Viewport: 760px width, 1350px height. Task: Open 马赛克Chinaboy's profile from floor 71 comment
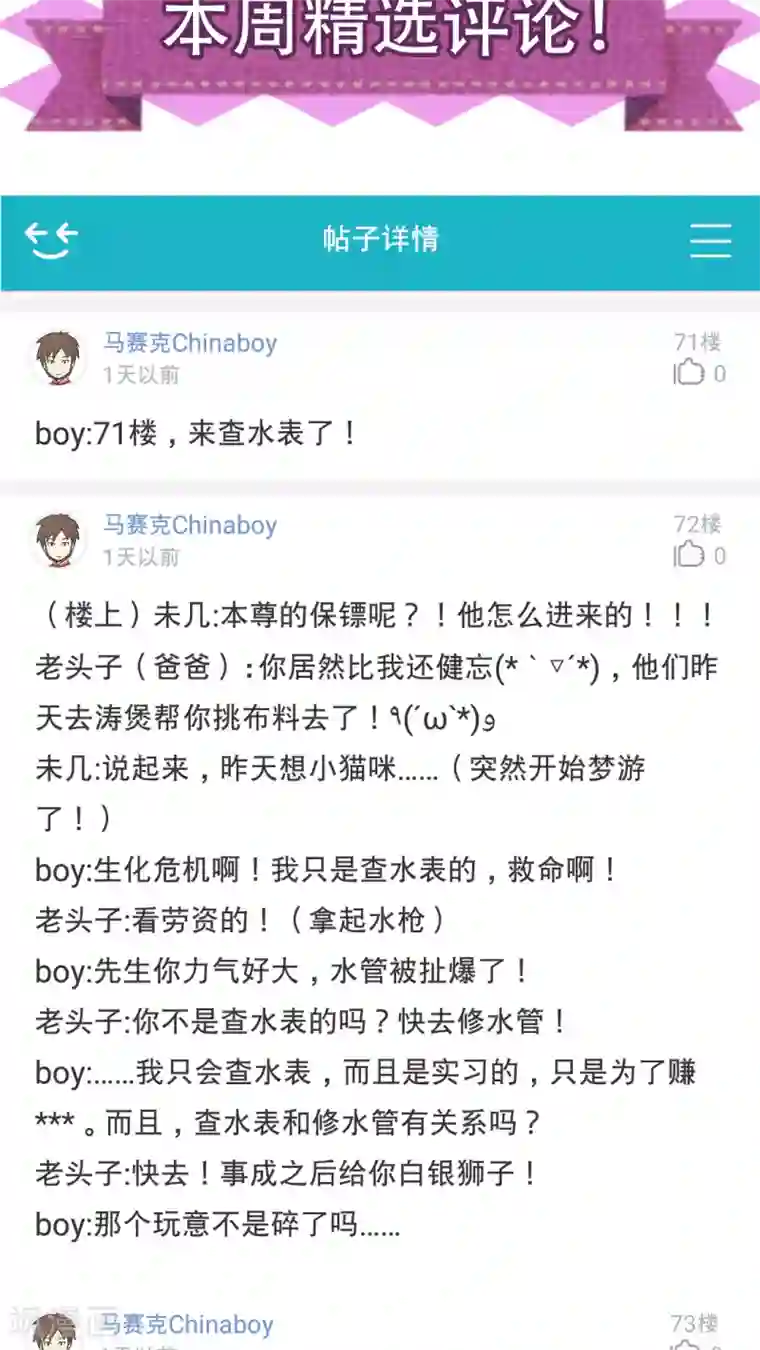(x=188, y=343)
